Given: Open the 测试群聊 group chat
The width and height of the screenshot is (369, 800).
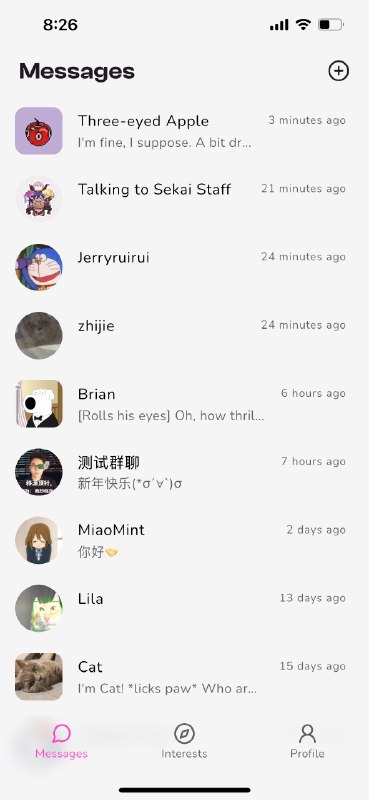Looking at the screenshot, I should pyautogui.click(x=184, y=472).
